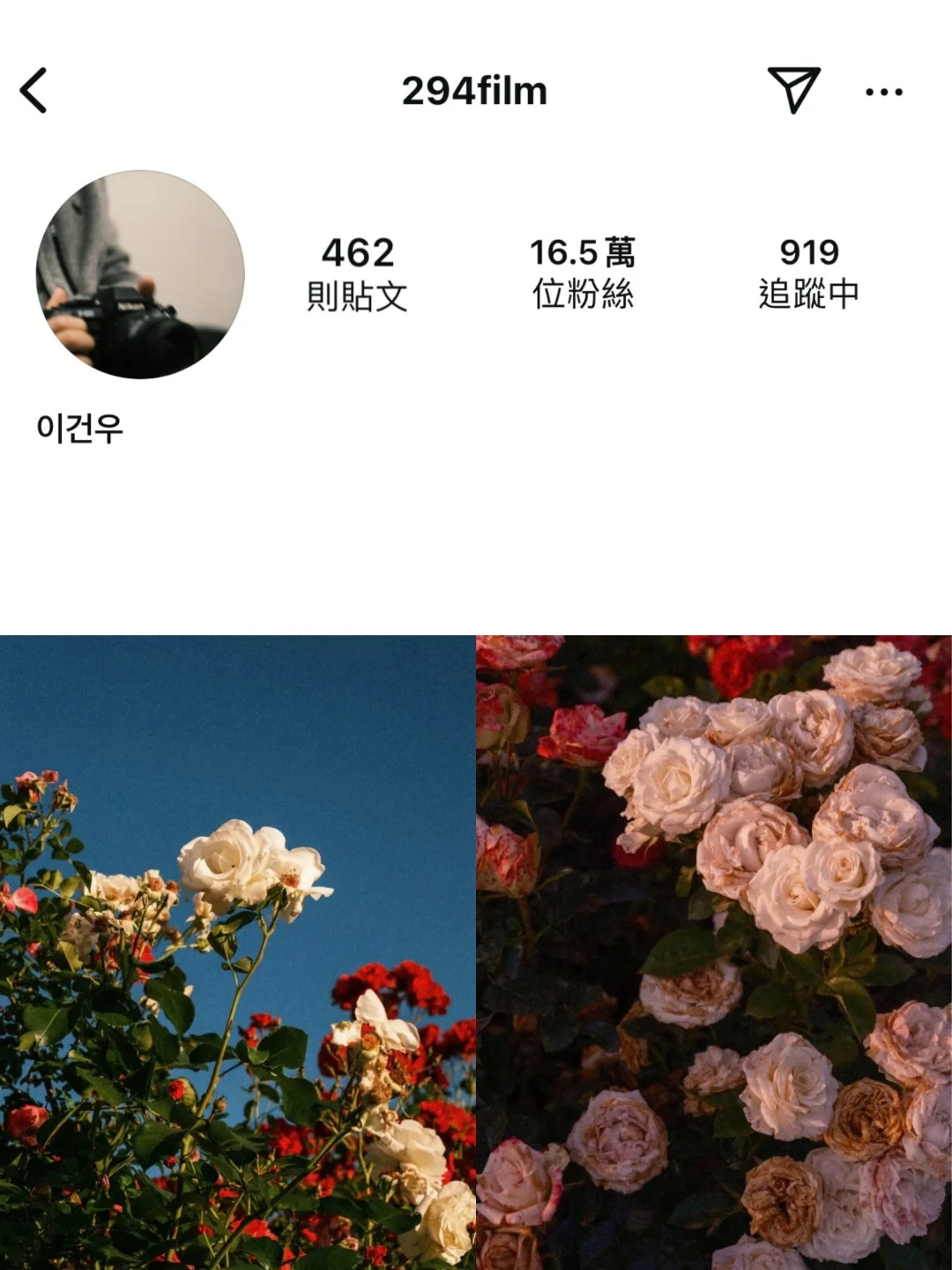Tap the 位粉絲 followers label

click(x=584, y=297)
